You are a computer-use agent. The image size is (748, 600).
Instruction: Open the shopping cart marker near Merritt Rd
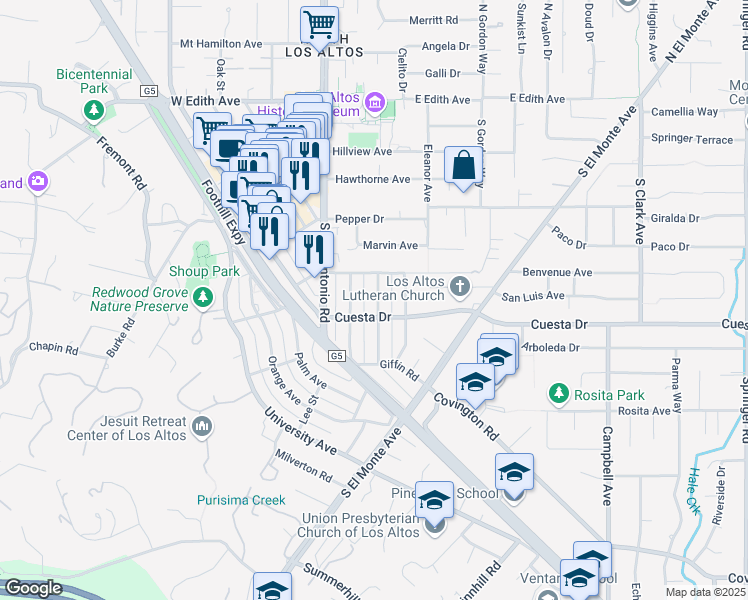[x=320, y=23]
